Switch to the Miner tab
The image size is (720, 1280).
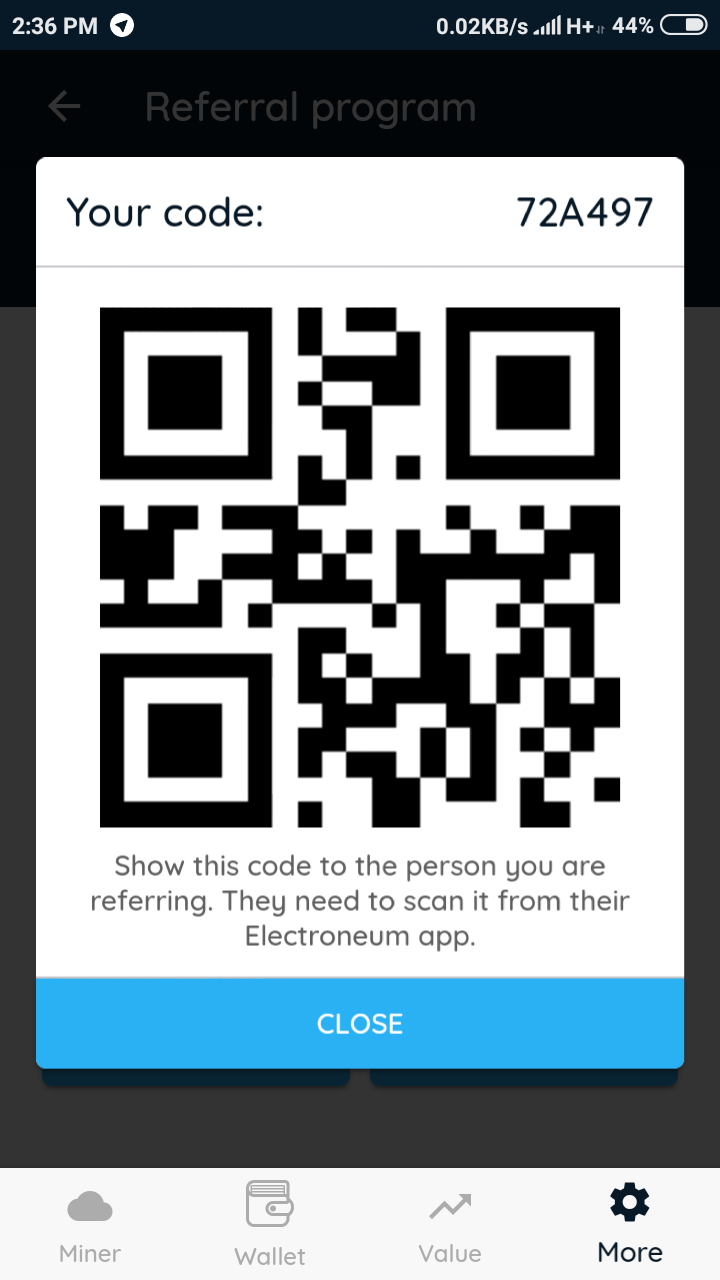click(90, 1225)
